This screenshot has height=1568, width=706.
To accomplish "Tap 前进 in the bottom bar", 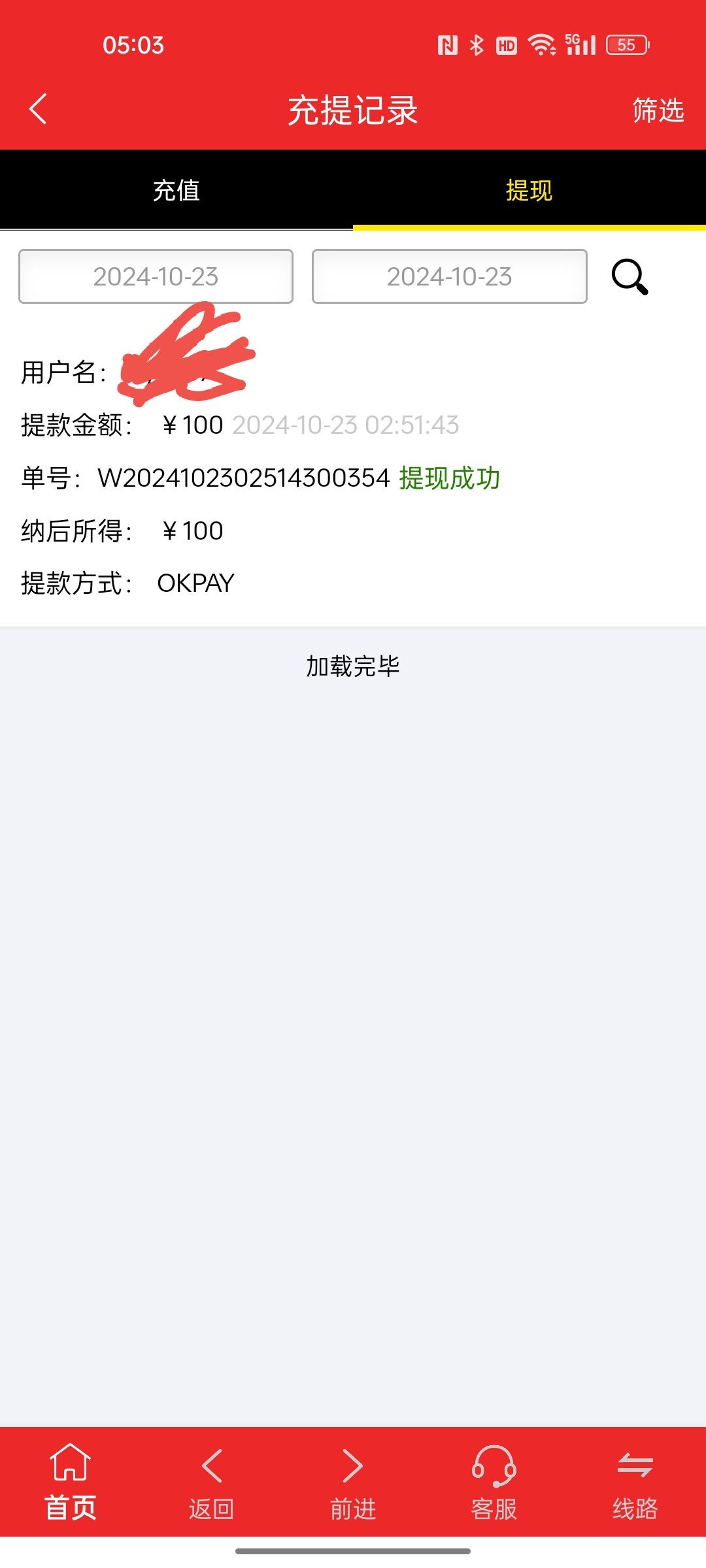I will [x=353, y=1482].
